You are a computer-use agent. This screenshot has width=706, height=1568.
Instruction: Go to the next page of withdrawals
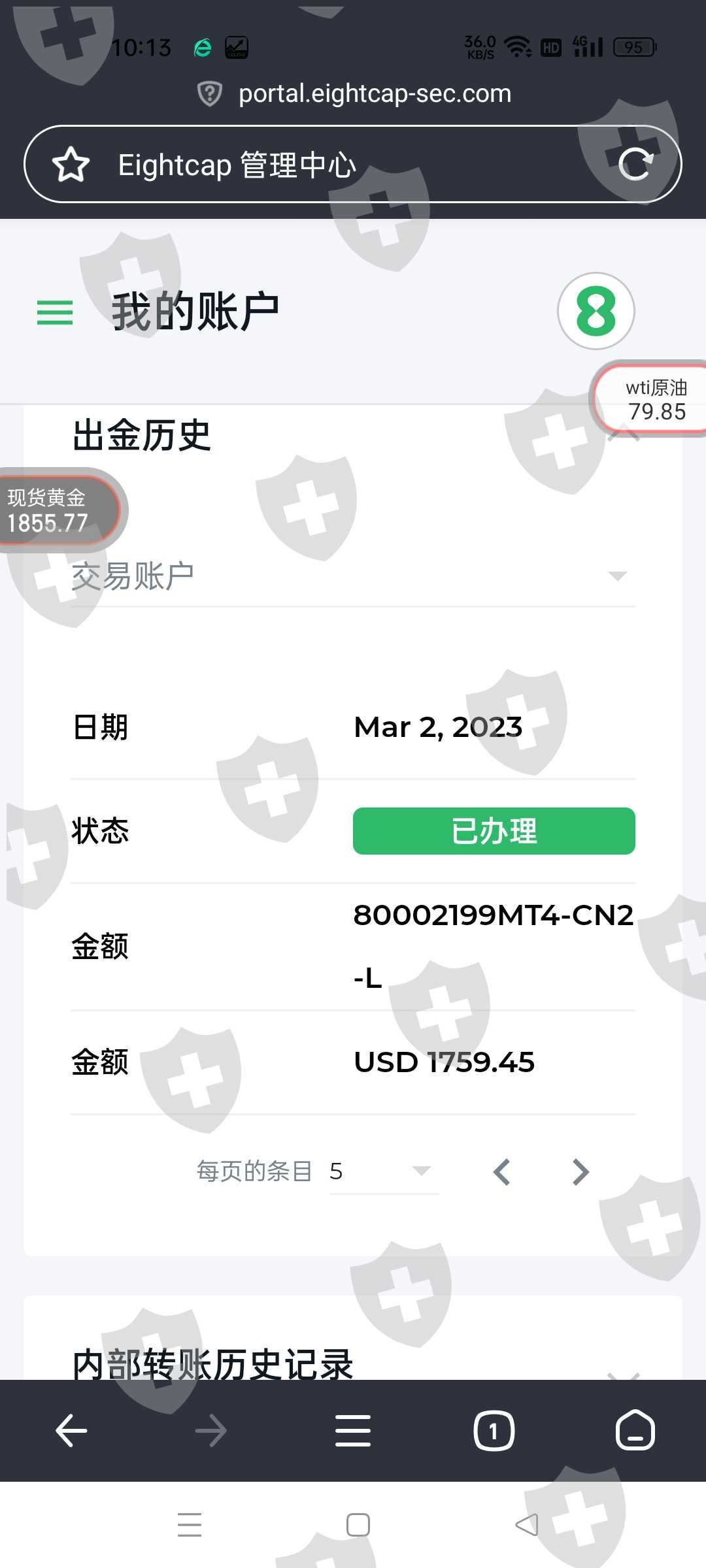click(x=580, y=1172)
